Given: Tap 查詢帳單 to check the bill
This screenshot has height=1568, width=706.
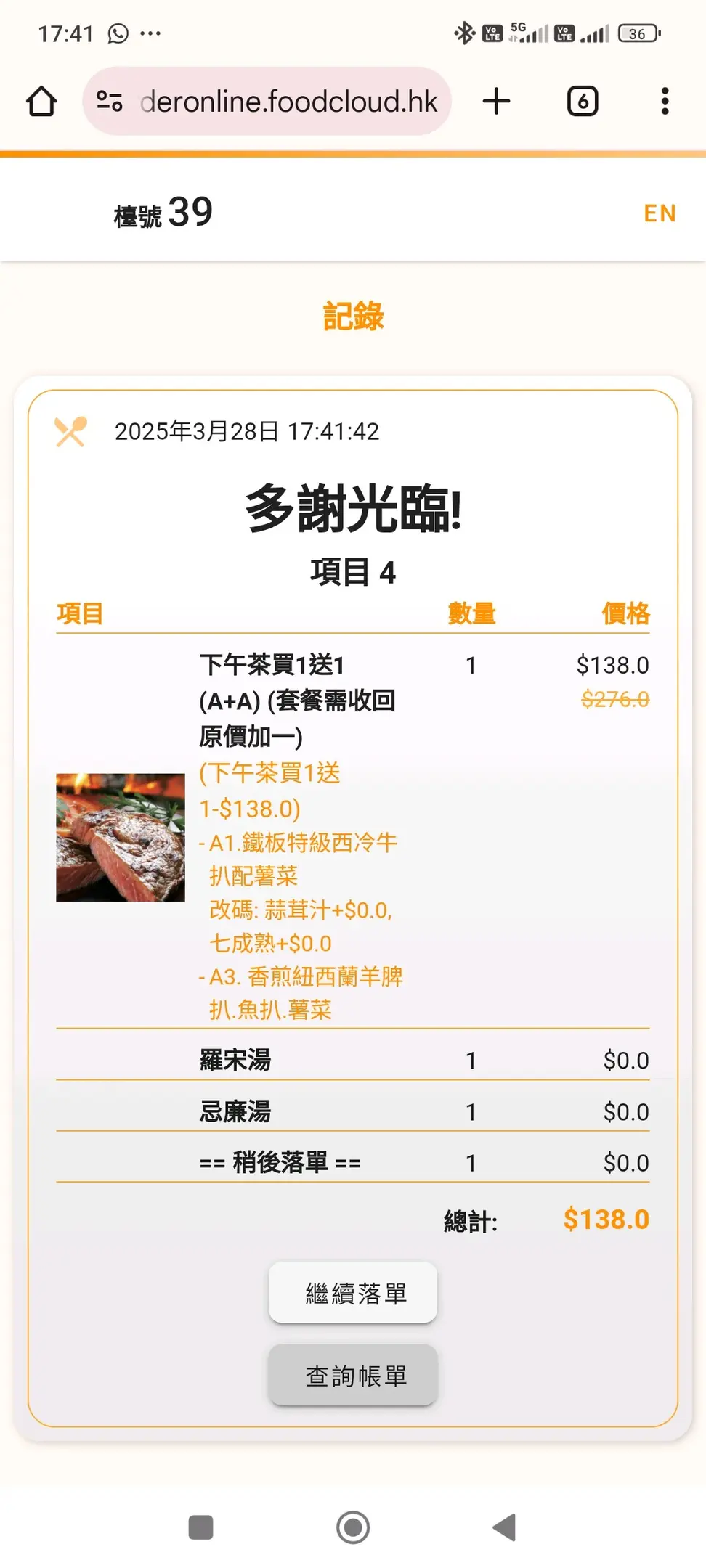Looking at the screenshot, I should 353,1376.
